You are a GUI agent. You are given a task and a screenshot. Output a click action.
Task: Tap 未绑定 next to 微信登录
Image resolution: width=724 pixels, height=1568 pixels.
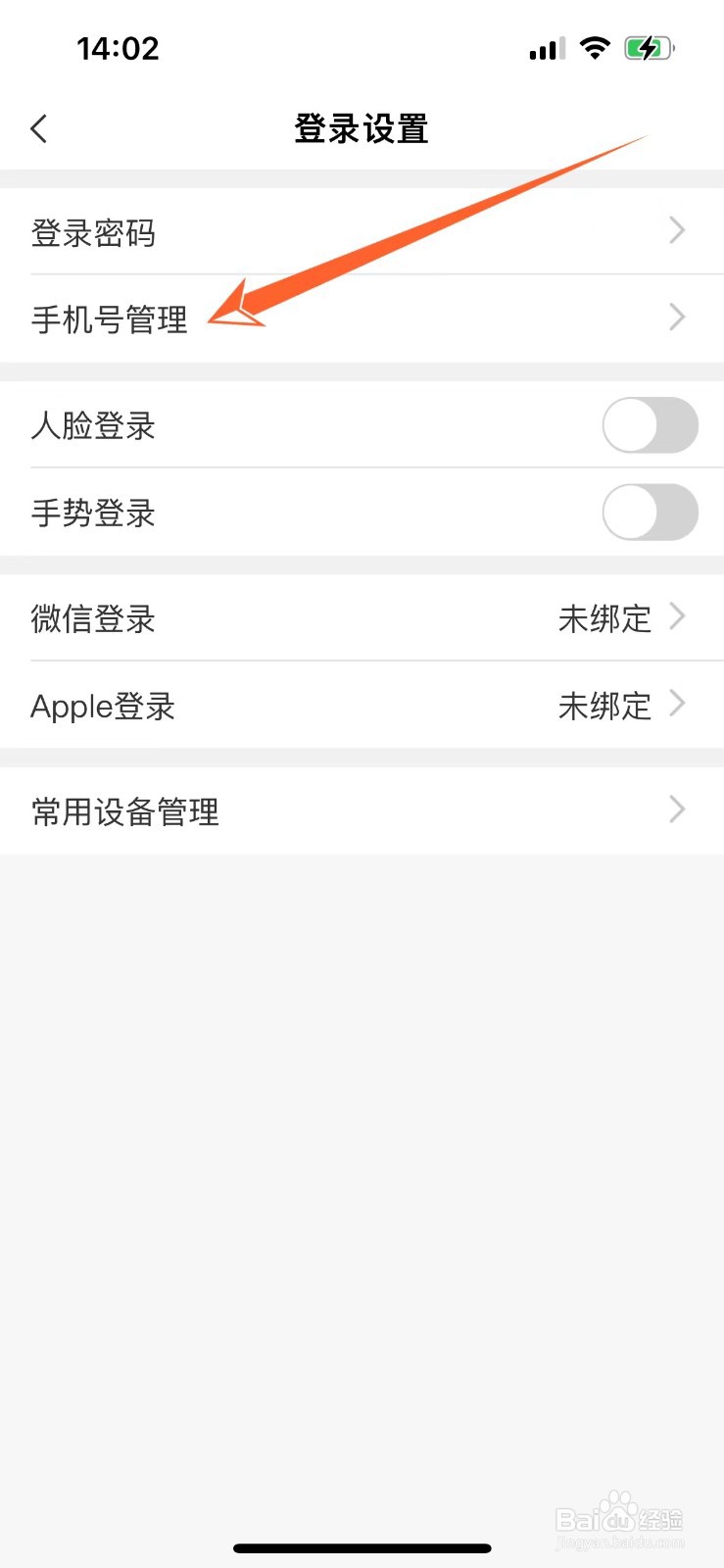604,618
